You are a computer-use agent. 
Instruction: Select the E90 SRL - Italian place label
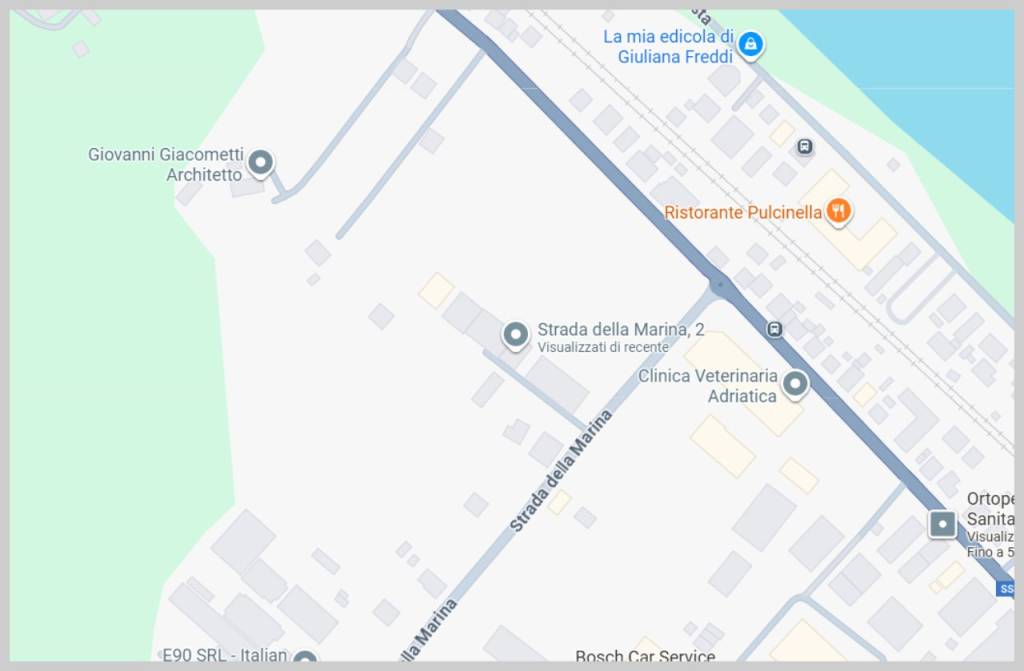(x=225, y=655)
